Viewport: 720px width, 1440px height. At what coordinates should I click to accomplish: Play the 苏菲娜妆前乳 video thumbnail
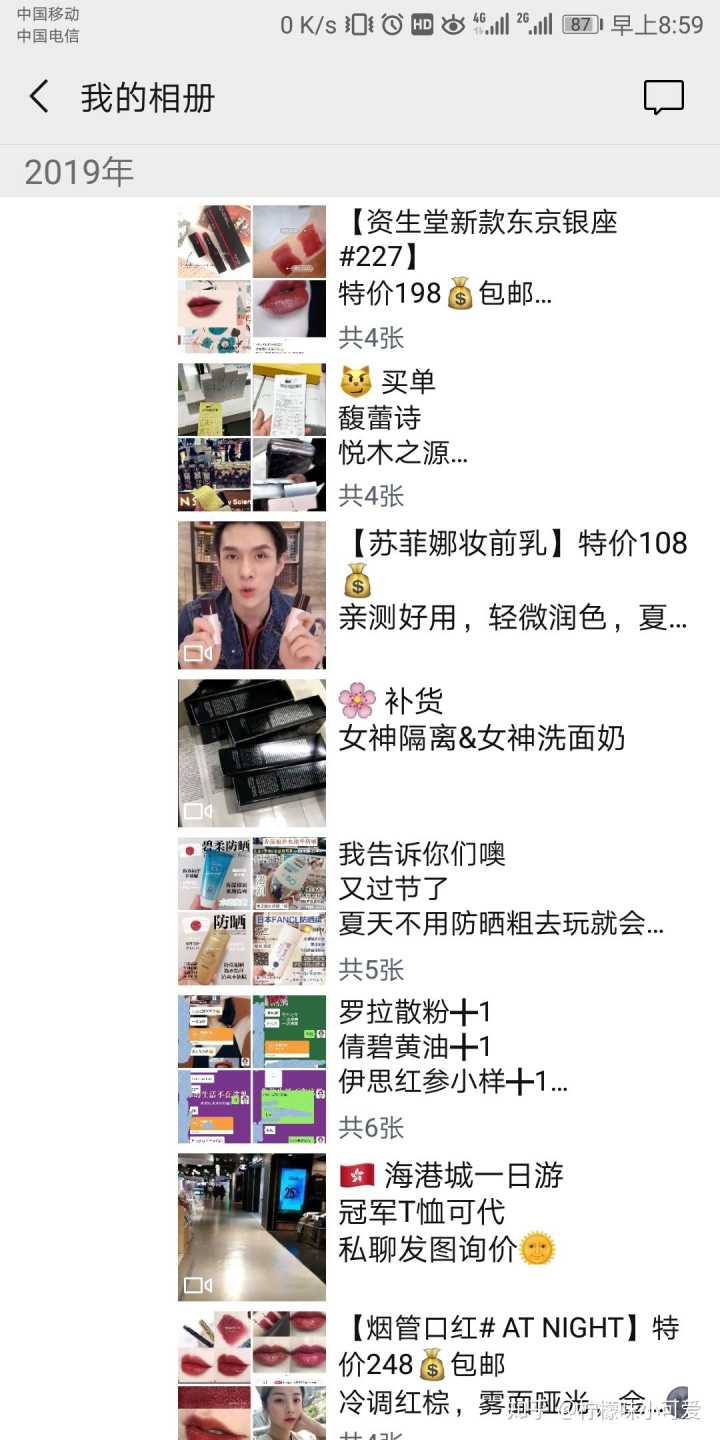[x=252, y=595]
